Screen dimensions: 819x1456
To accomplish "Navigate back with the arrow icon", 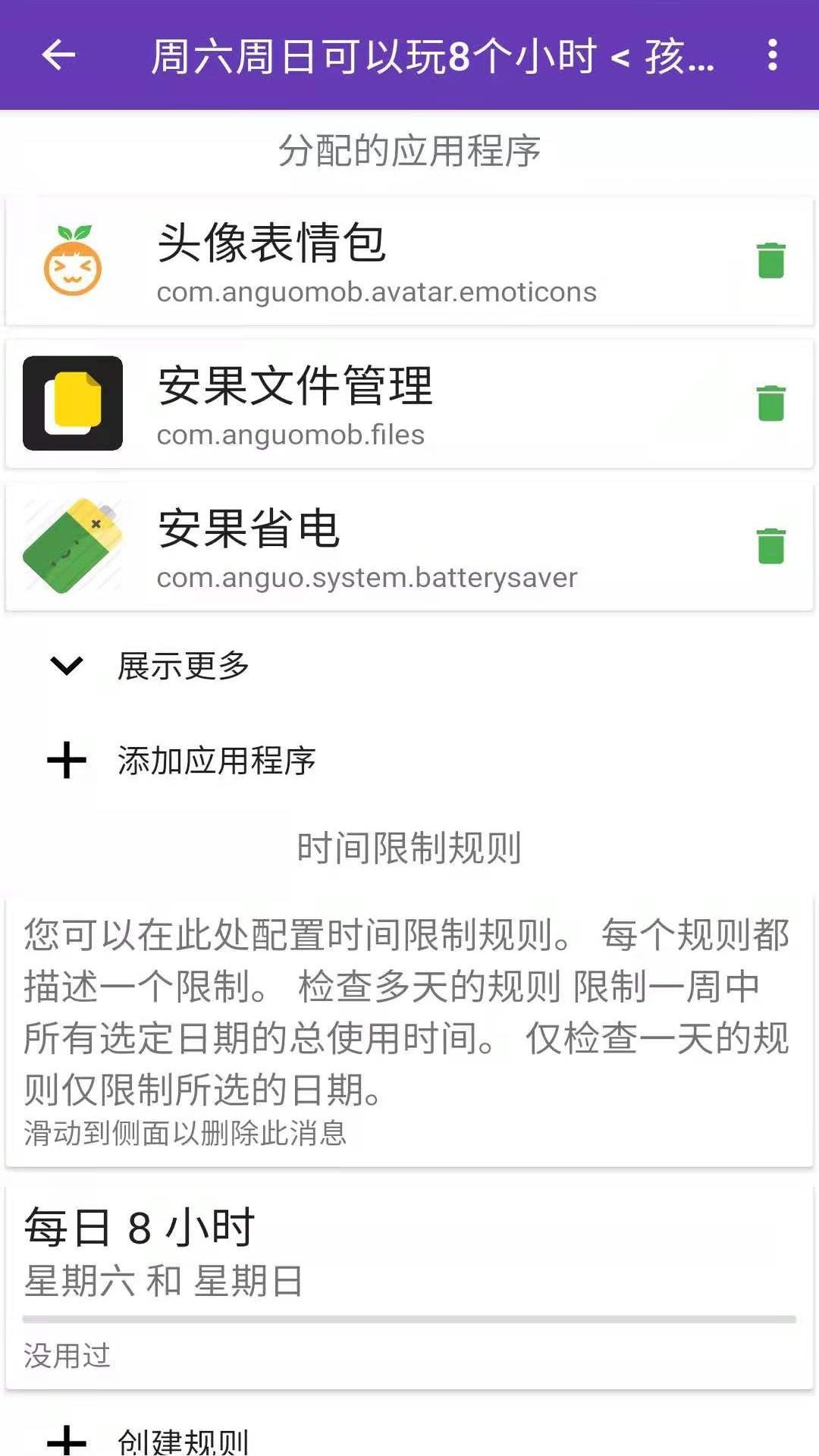I will 58,55.
